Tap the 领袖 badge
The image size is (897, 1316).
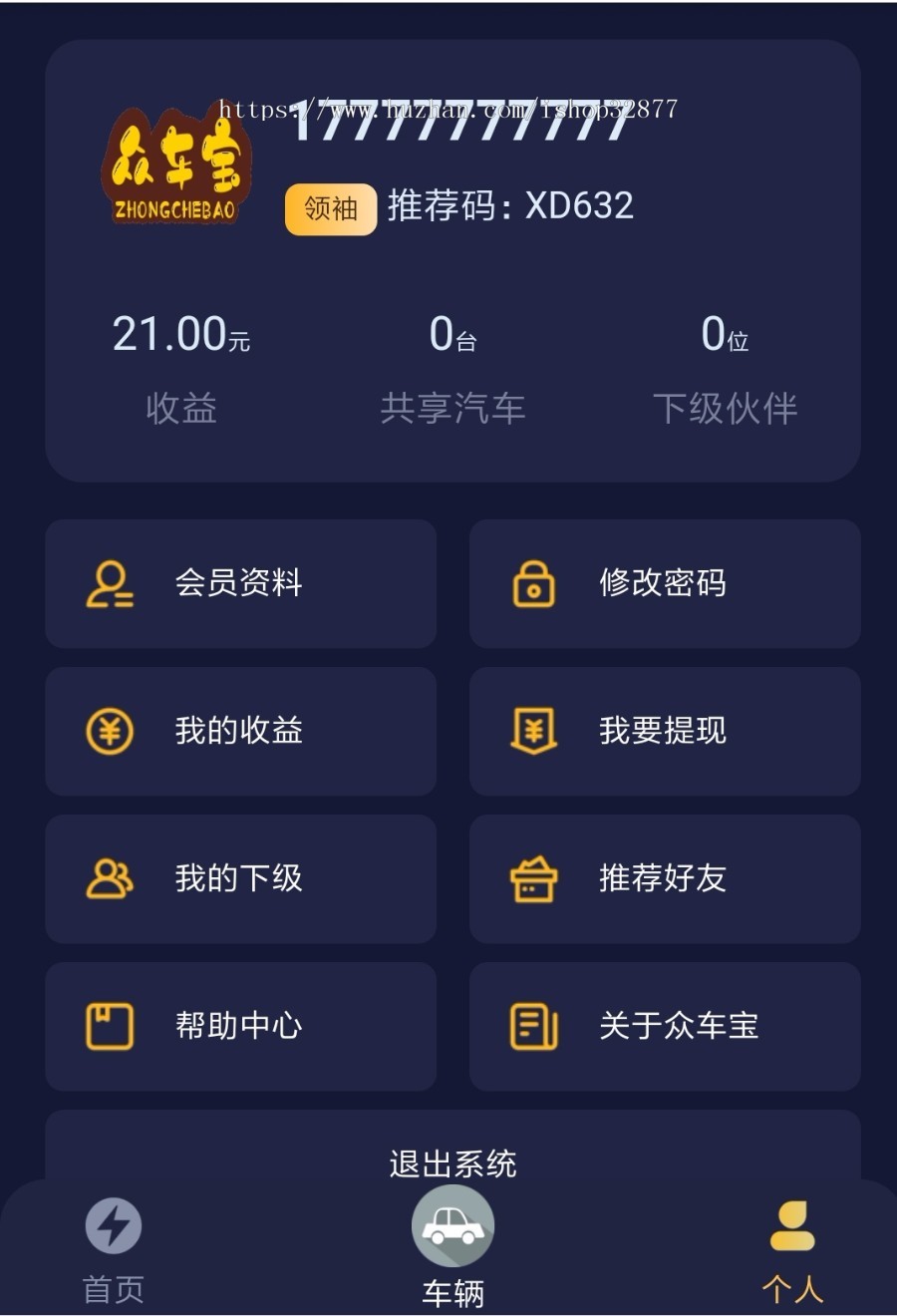coord(329,207)
